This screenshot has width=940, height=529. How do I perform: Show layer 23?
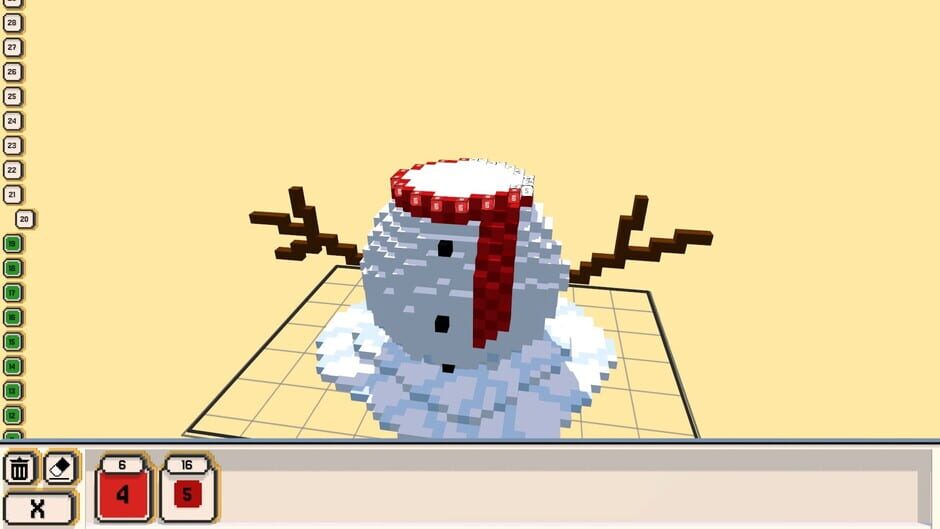coord(13,145)
